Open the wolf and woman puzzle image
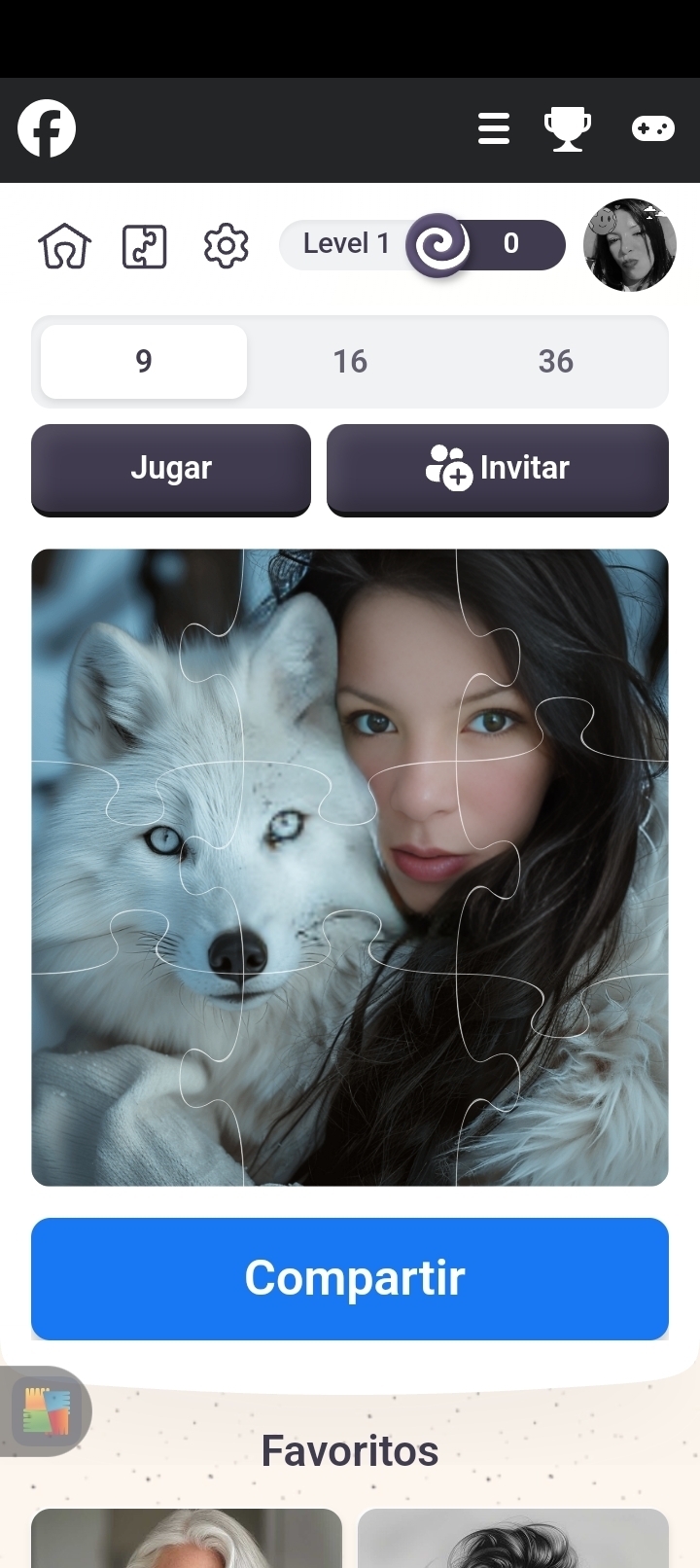Screen dimensions: 700x1568 350,868
